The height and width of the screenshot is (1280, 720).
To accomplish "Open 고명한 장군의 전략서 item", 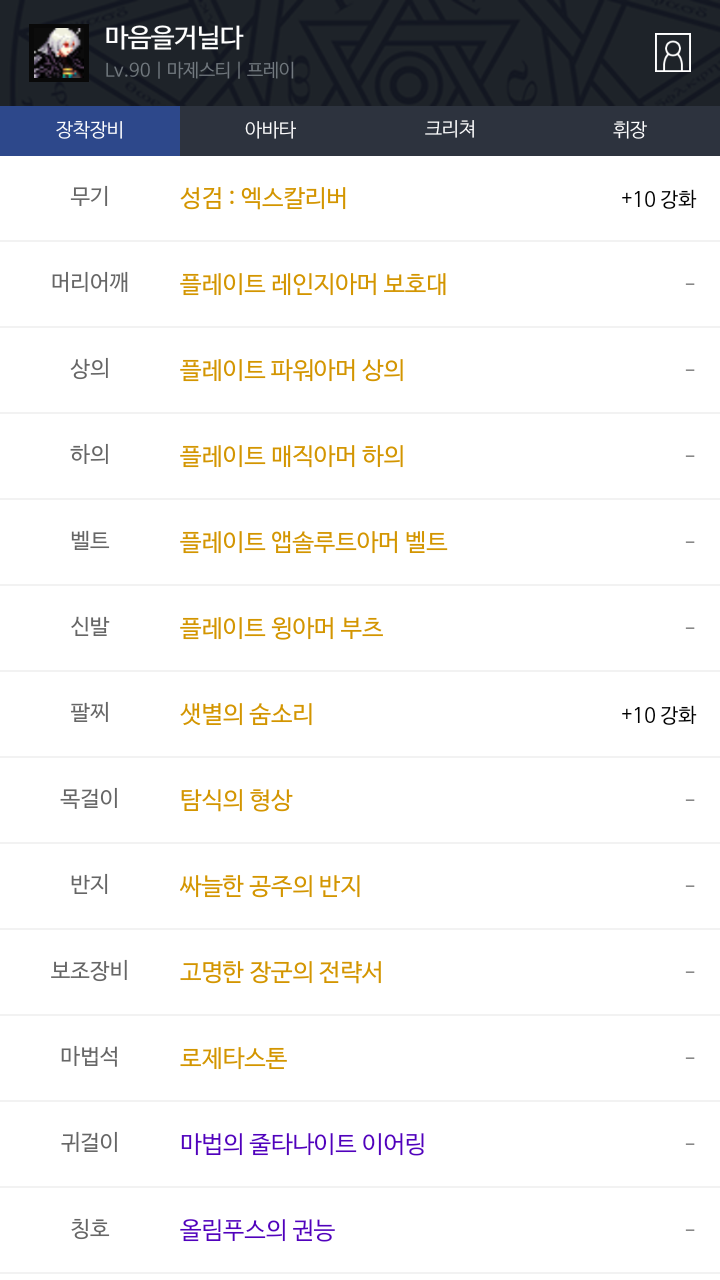I will pyautogui.click(x=282, y=972).
